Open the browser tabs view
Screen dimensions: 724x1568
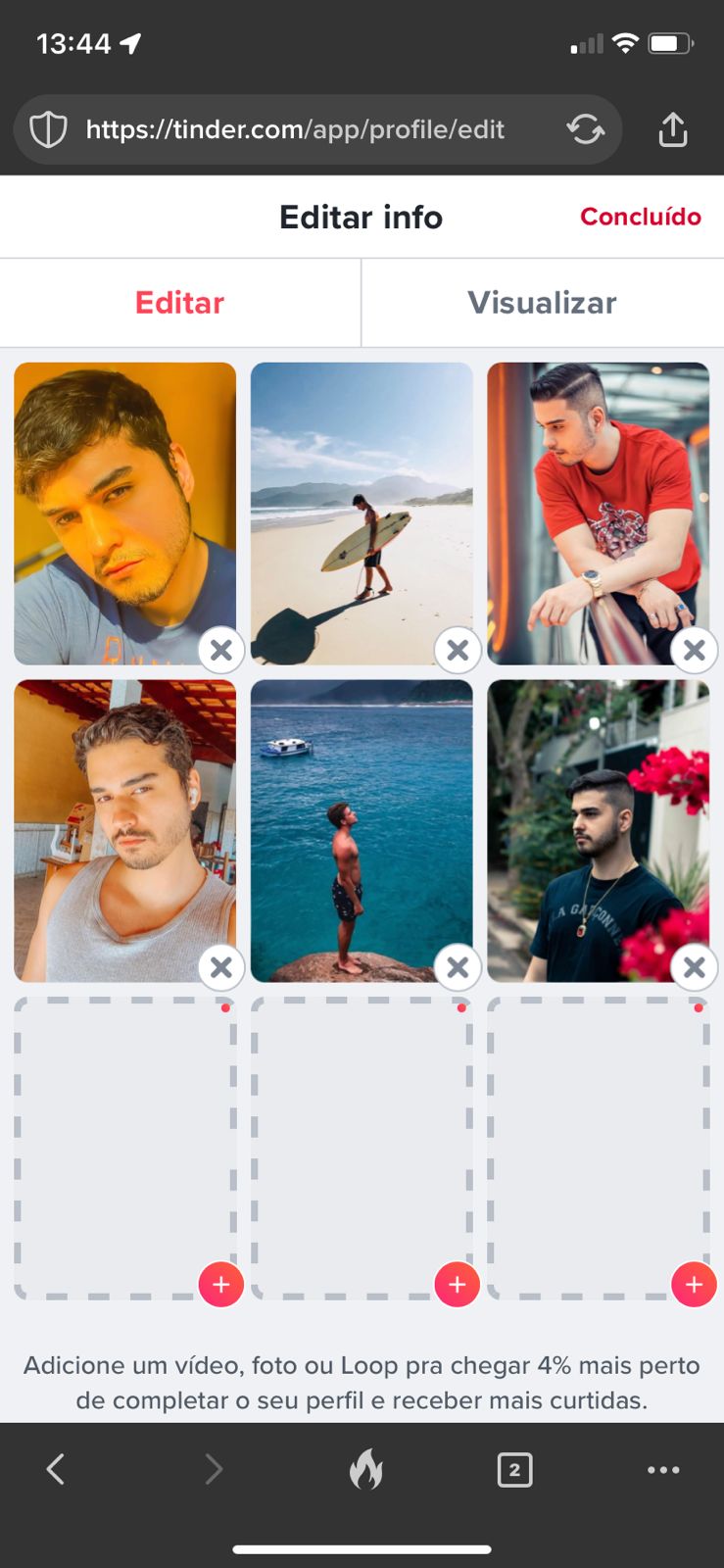[x=514, y=1469]
